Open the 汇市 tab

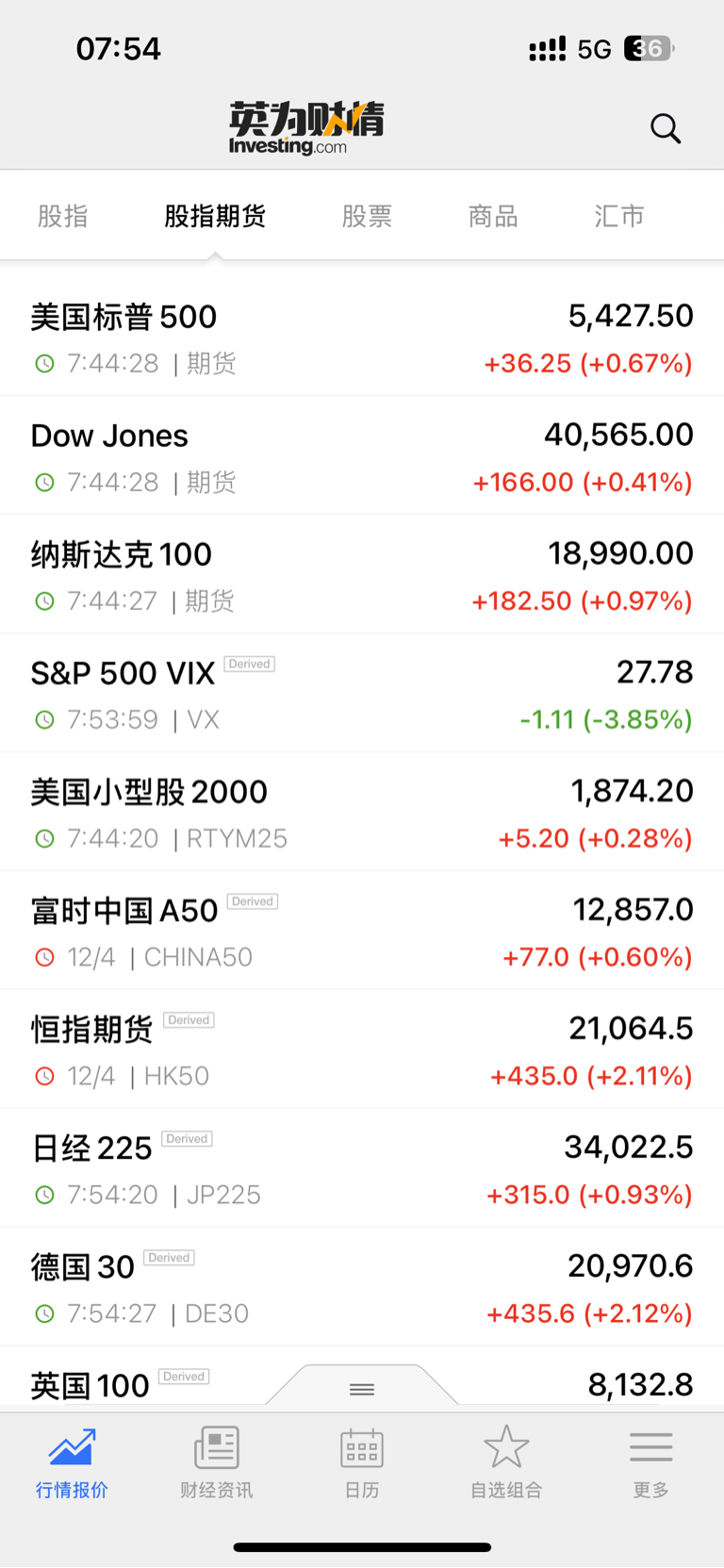pos(618,215)
